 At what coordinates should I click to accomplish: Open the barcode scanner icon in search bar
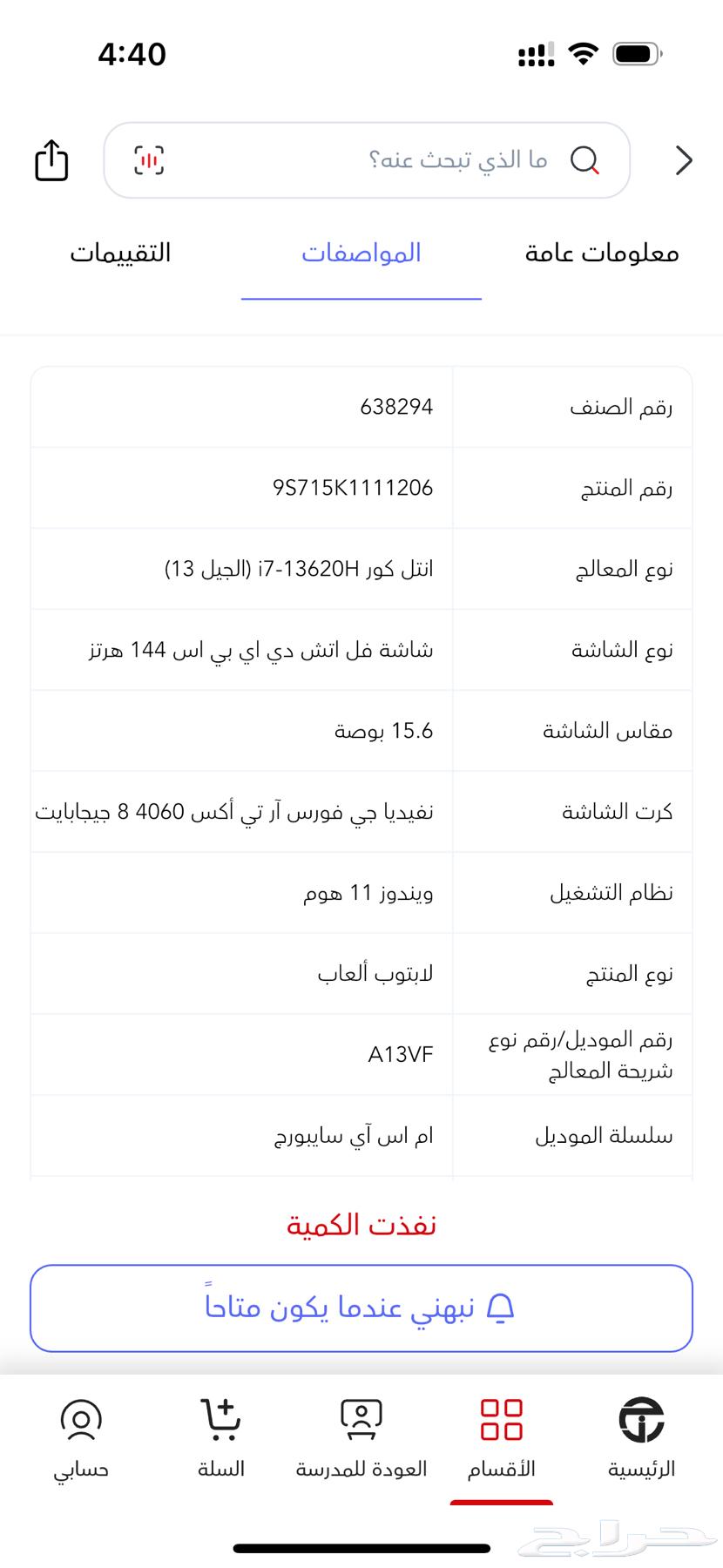click(x=148, y=160)
